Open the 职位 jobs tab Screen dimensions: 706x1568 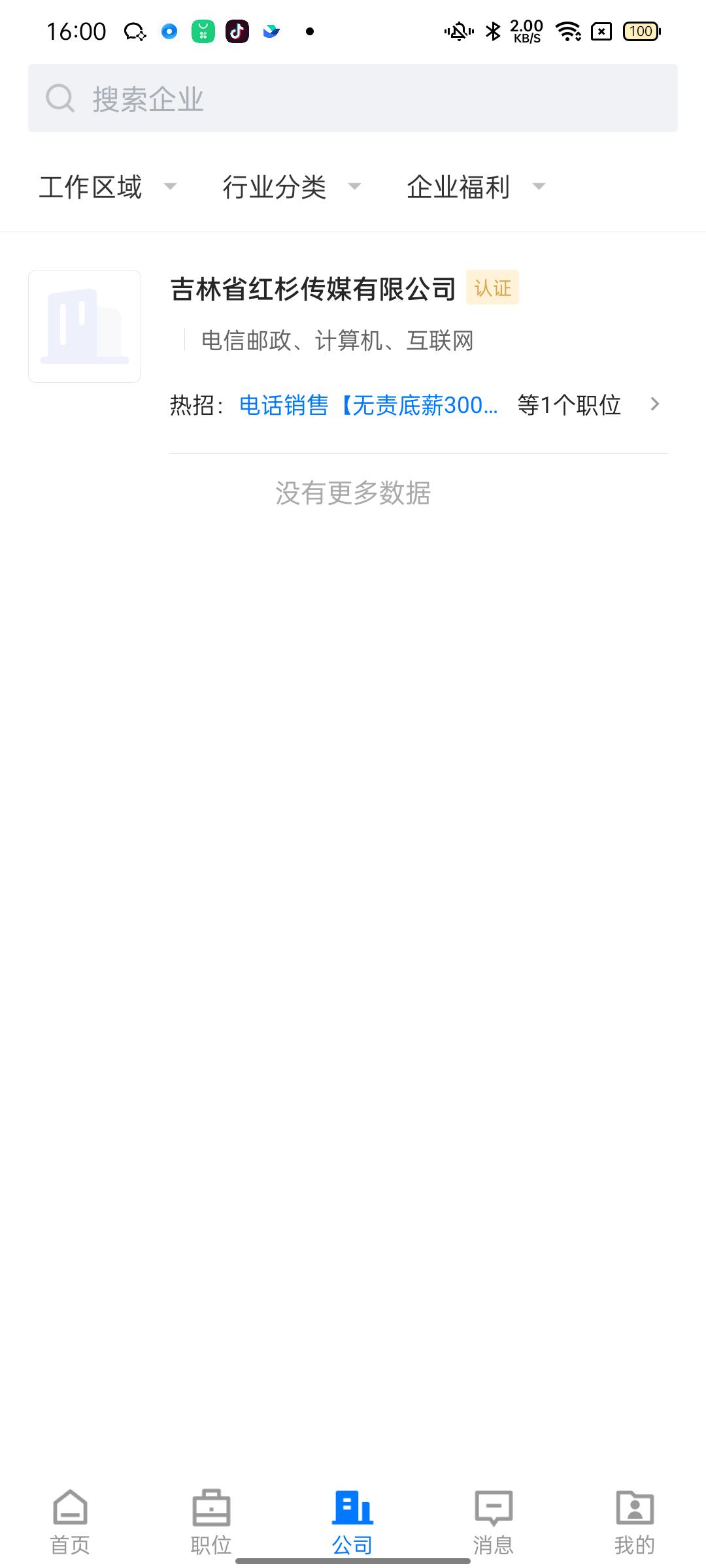[x=210, y=1522]
